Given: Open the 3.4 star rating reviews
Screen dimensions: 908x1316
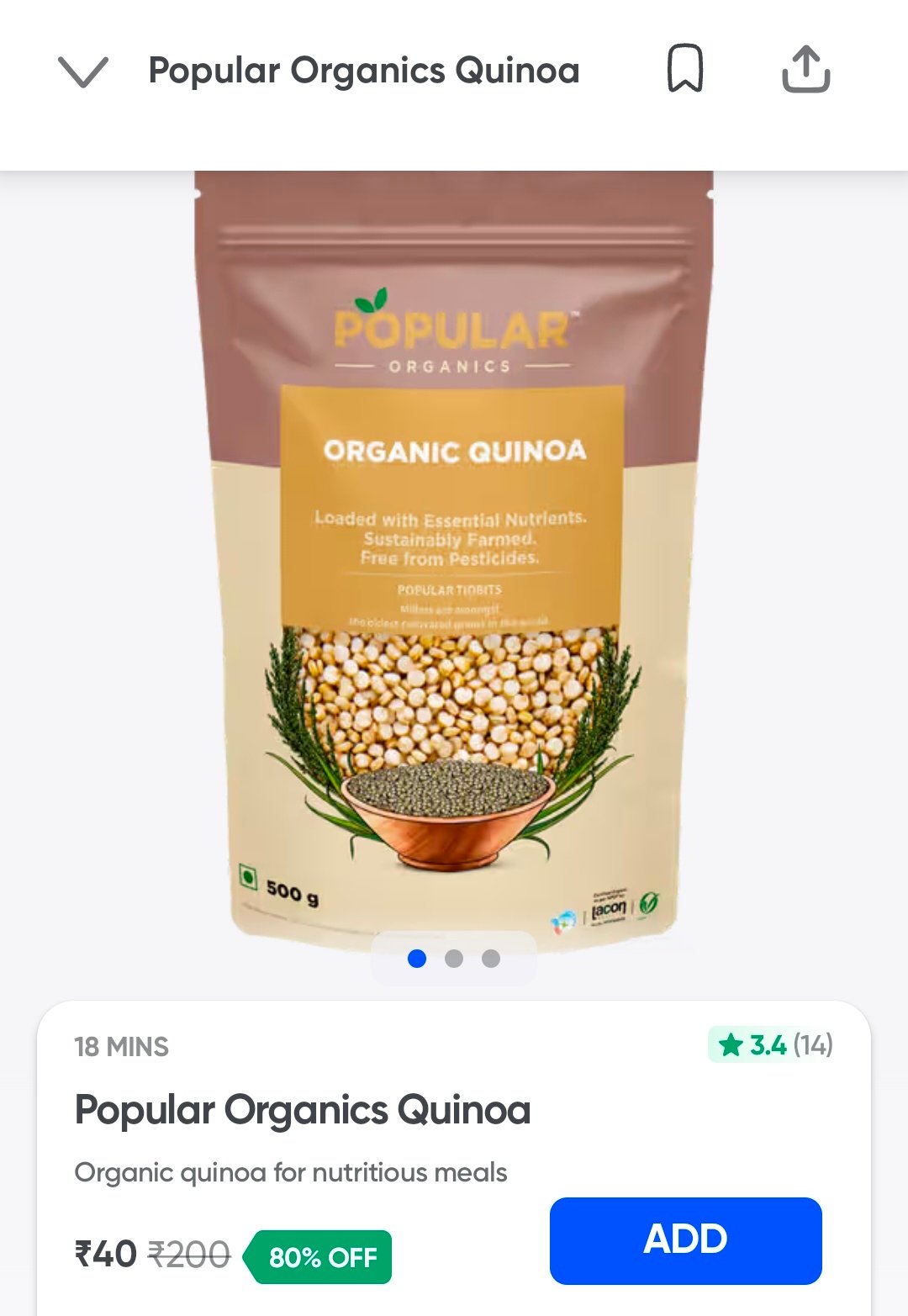Looking at the screenshot, I should click(770, 1045).
